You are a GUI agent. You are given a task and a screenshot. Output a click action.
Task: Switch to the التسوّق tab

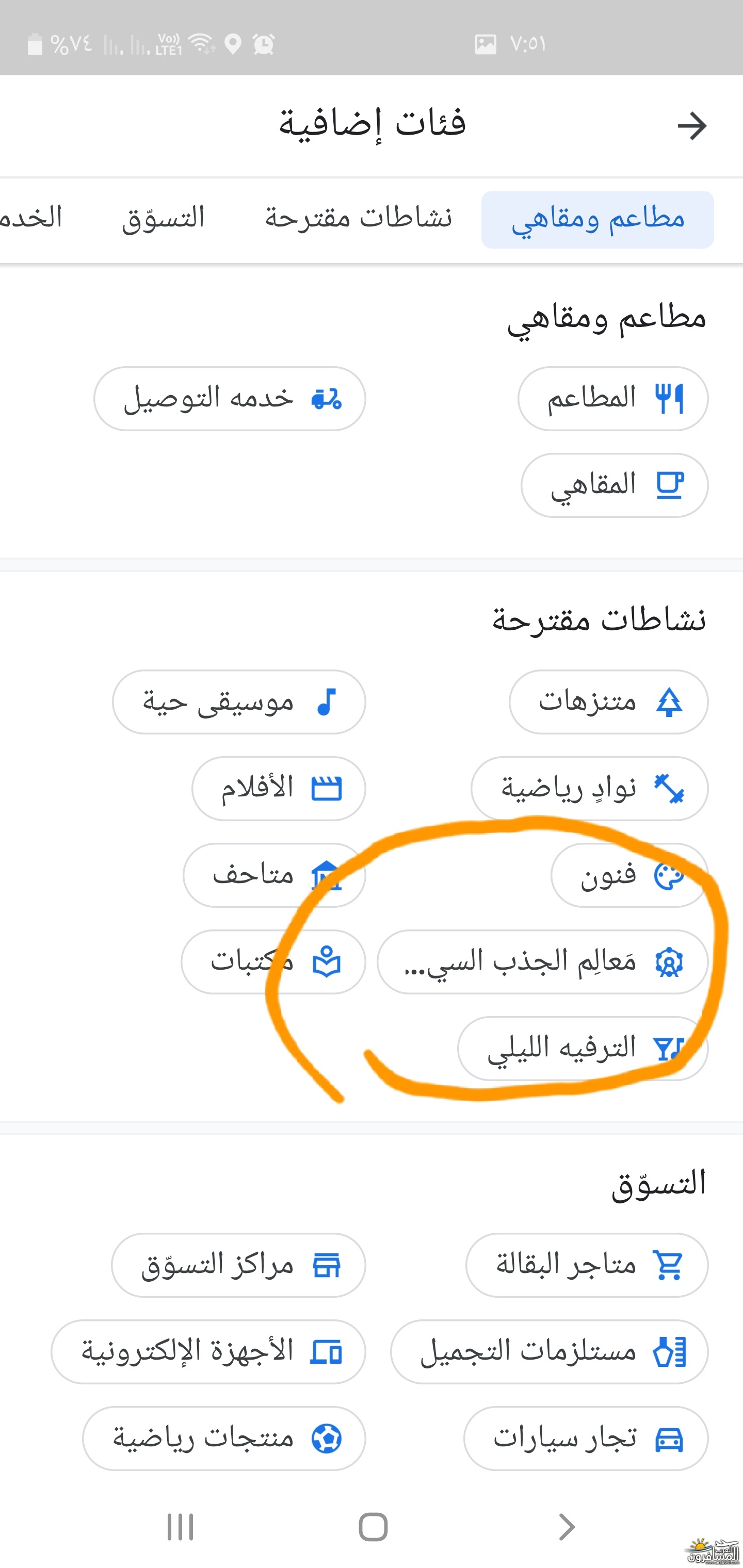click(163, 219)
